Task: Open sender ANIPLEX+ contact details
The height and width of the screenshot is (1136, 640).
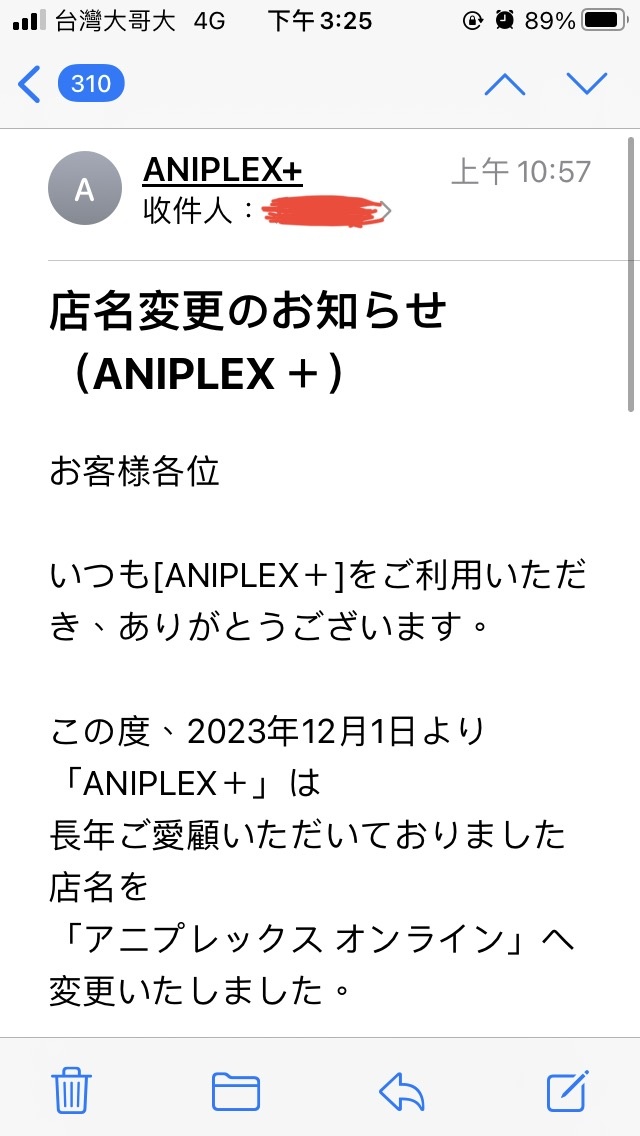Action: pos(222,171)
